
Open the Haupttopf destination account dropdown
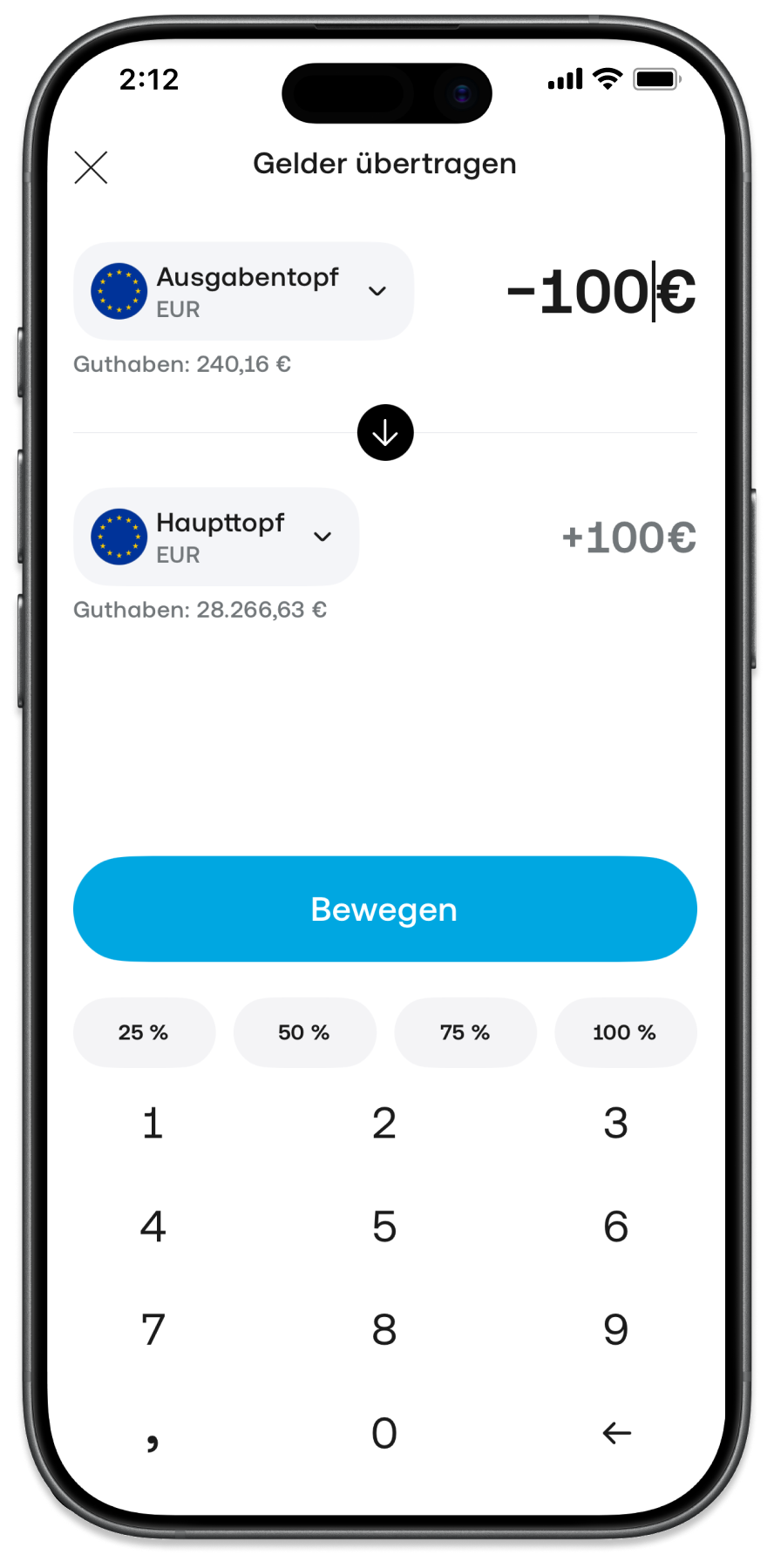click(216, 537)
